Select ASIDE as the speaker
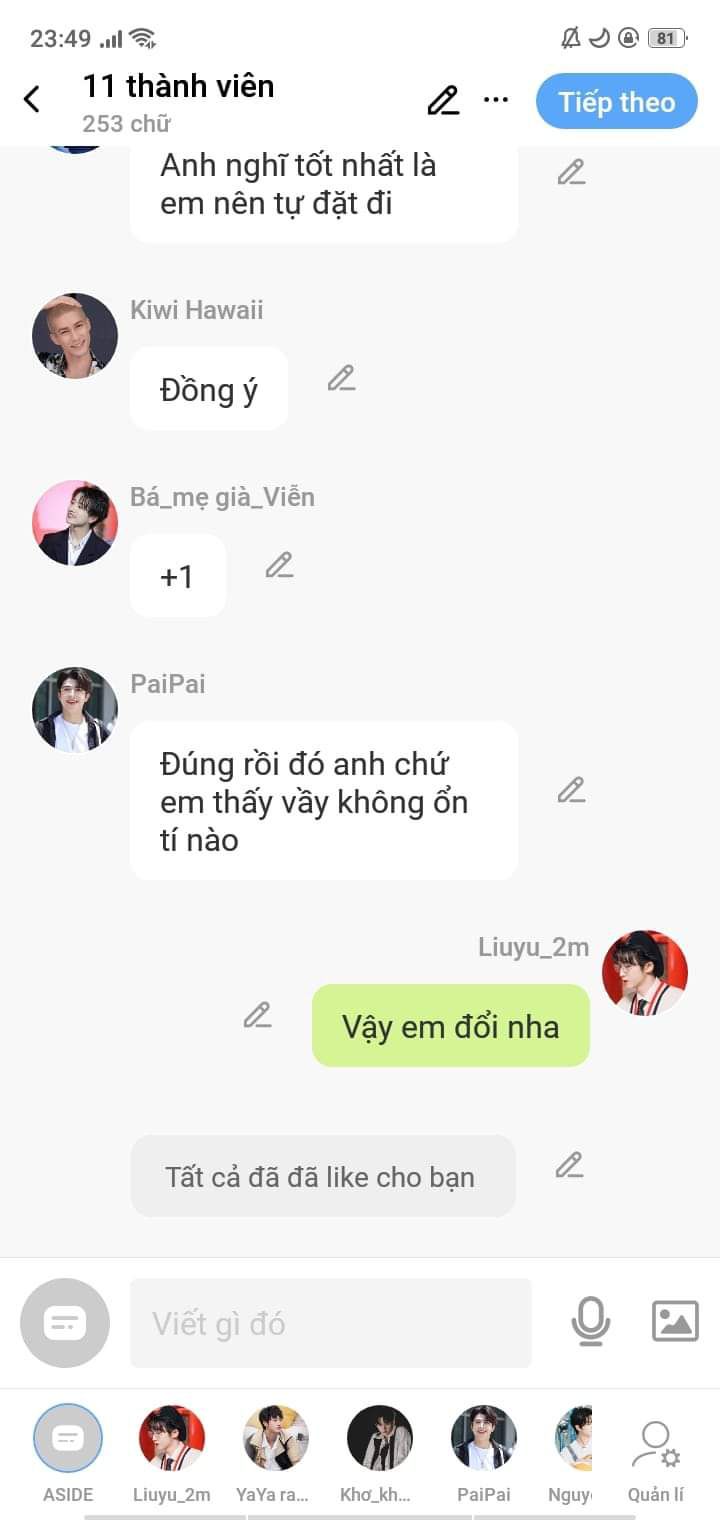 [x=68, y=1440]
